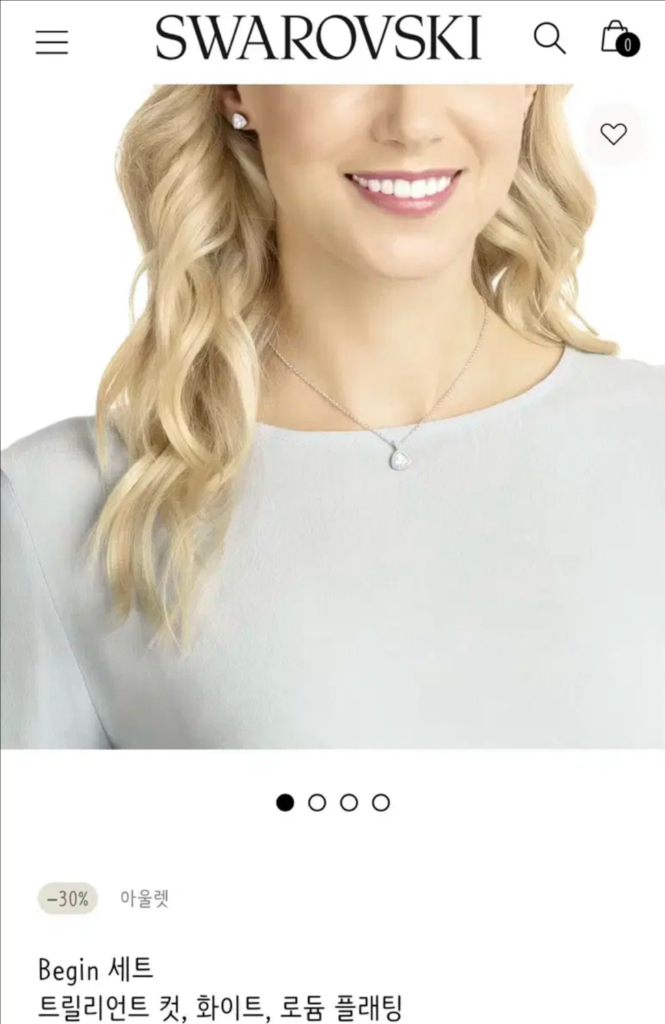The height and width of the screenshot is (1024, 665).
Task: Add Begin set to wishlist
Action: (613, 133)
